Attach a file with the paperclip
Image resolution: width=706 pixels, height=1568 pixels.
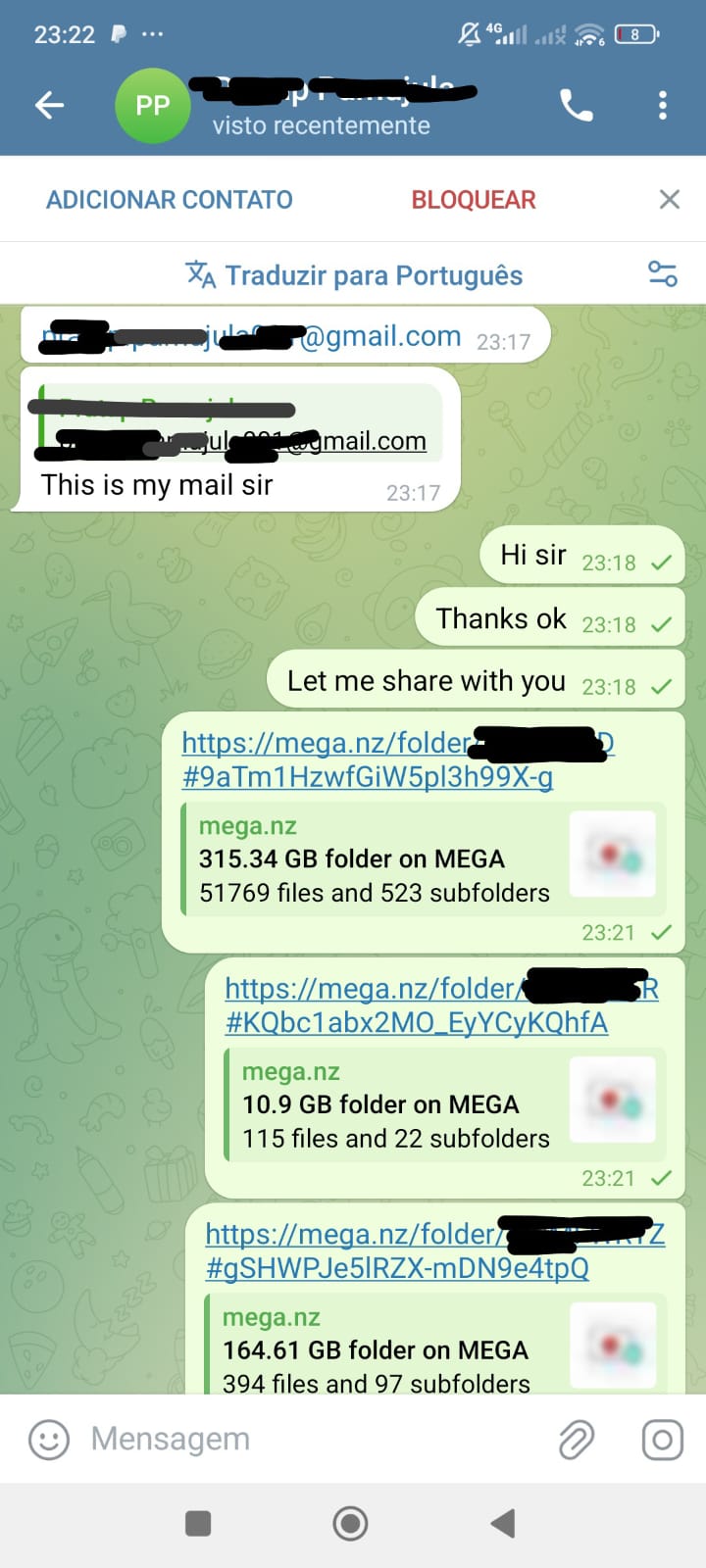(x=577, y=1440)
